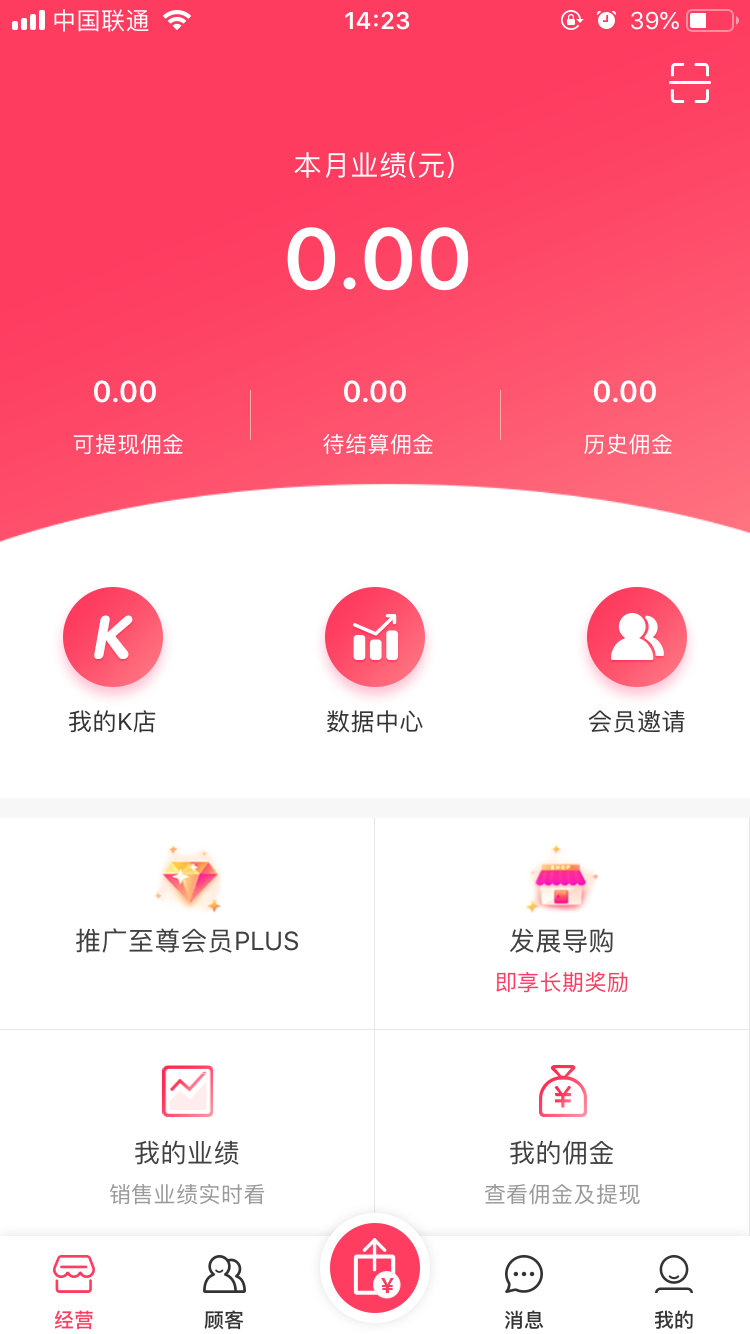View 待结算佣金 pending commission

376,416
